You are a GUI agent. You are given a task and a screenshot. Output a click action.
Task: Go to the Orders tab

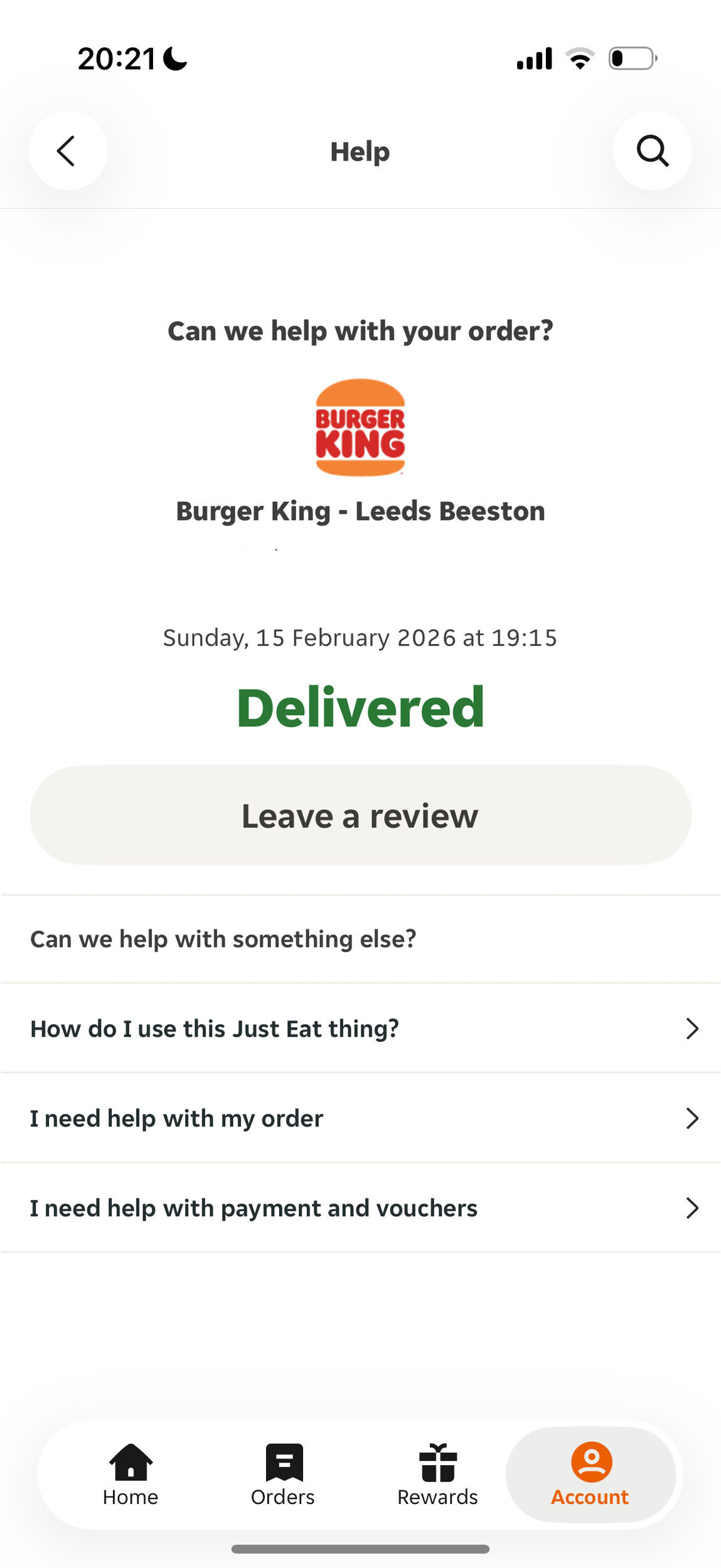[x=283, y=1474]
